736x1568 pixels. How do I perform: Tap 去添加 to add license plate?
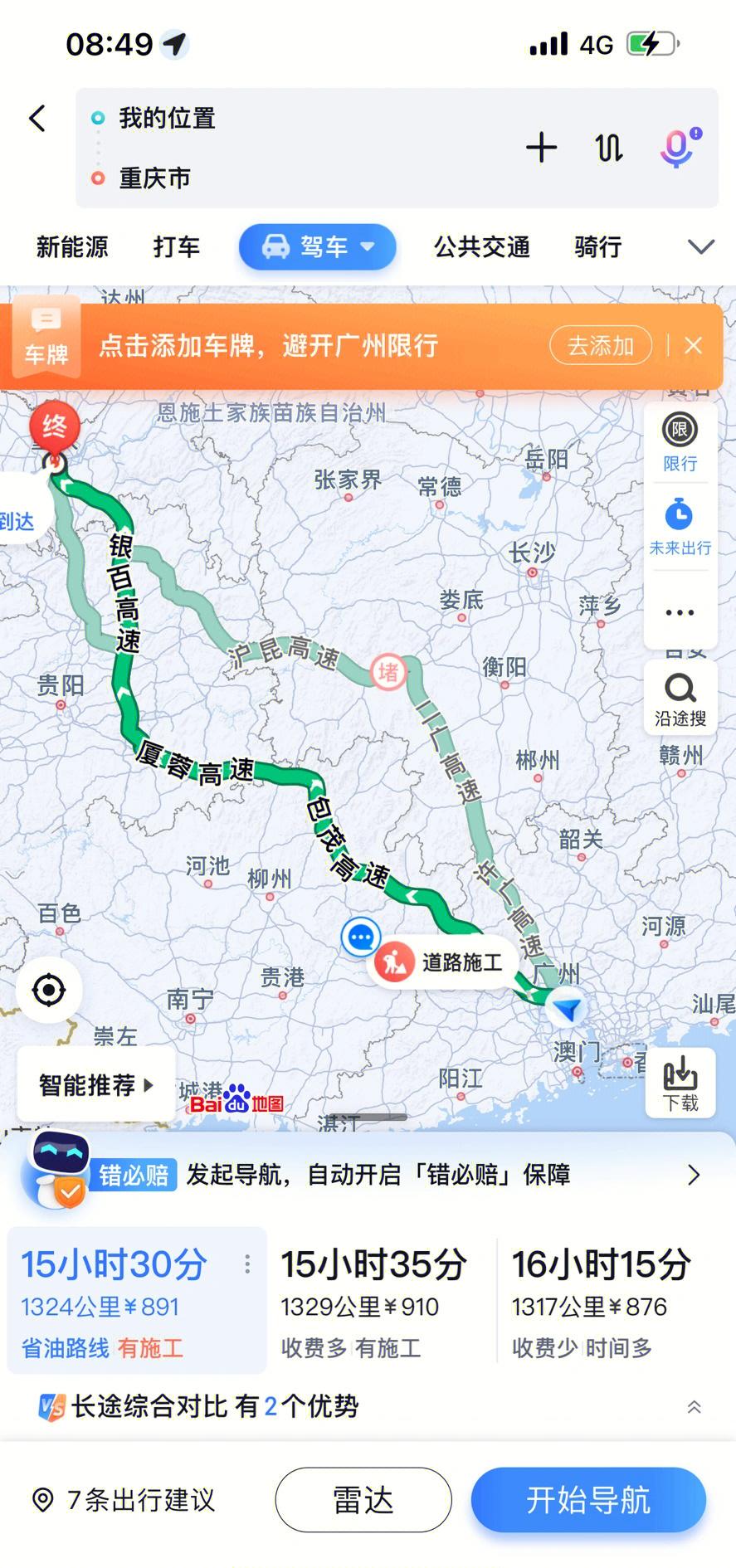tap(600, 346)
